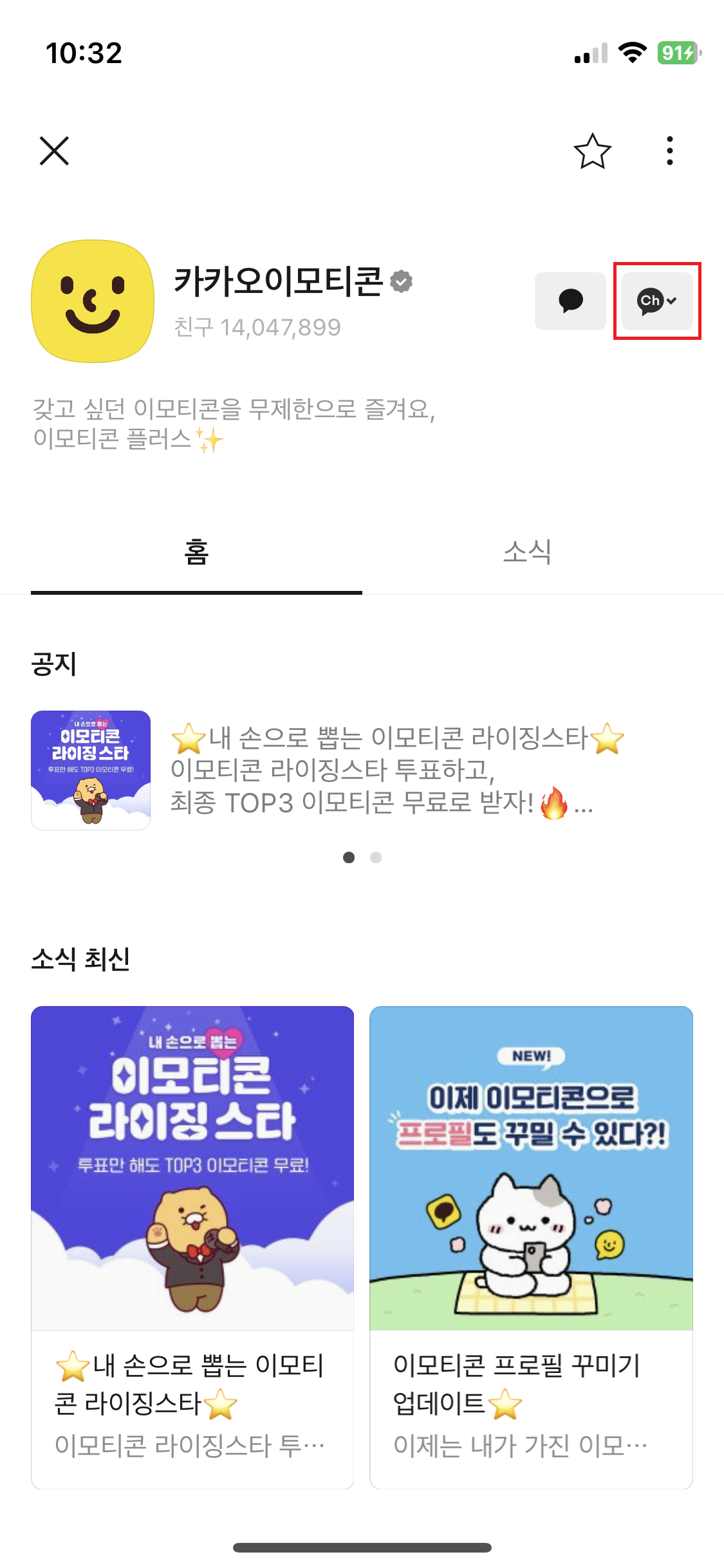Select the second carousel indicator dot
Screen dimensions: 724x1568
pos(376,857)
